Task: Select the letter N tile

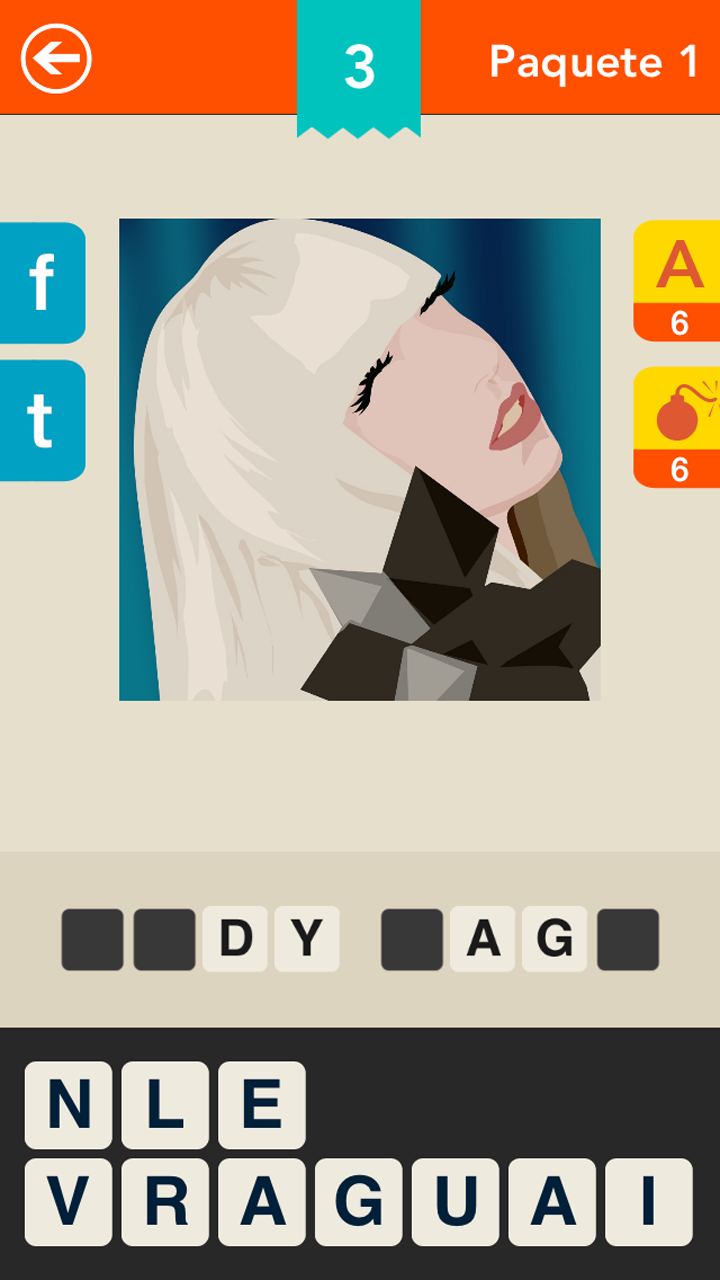Action: point(68,1105)
